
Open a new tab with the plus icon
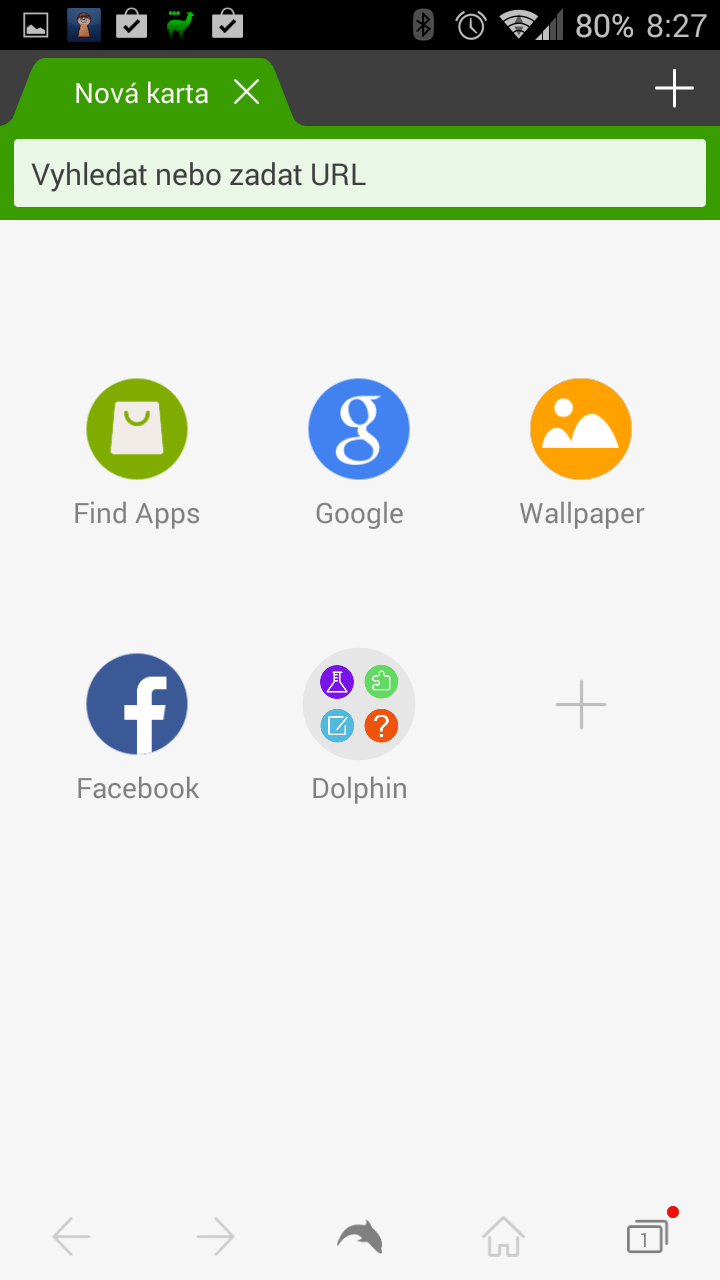tap(674, 88)
